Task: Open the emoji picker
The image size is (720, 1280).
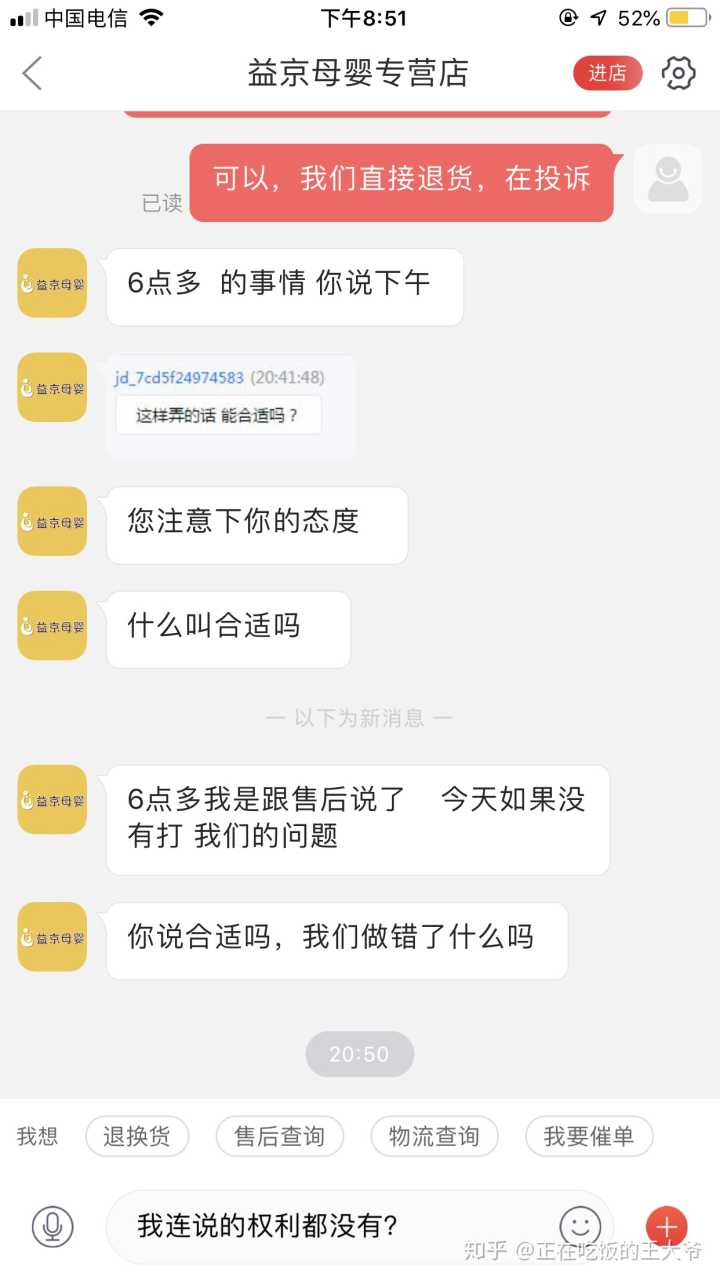Action: [580, 1226]
